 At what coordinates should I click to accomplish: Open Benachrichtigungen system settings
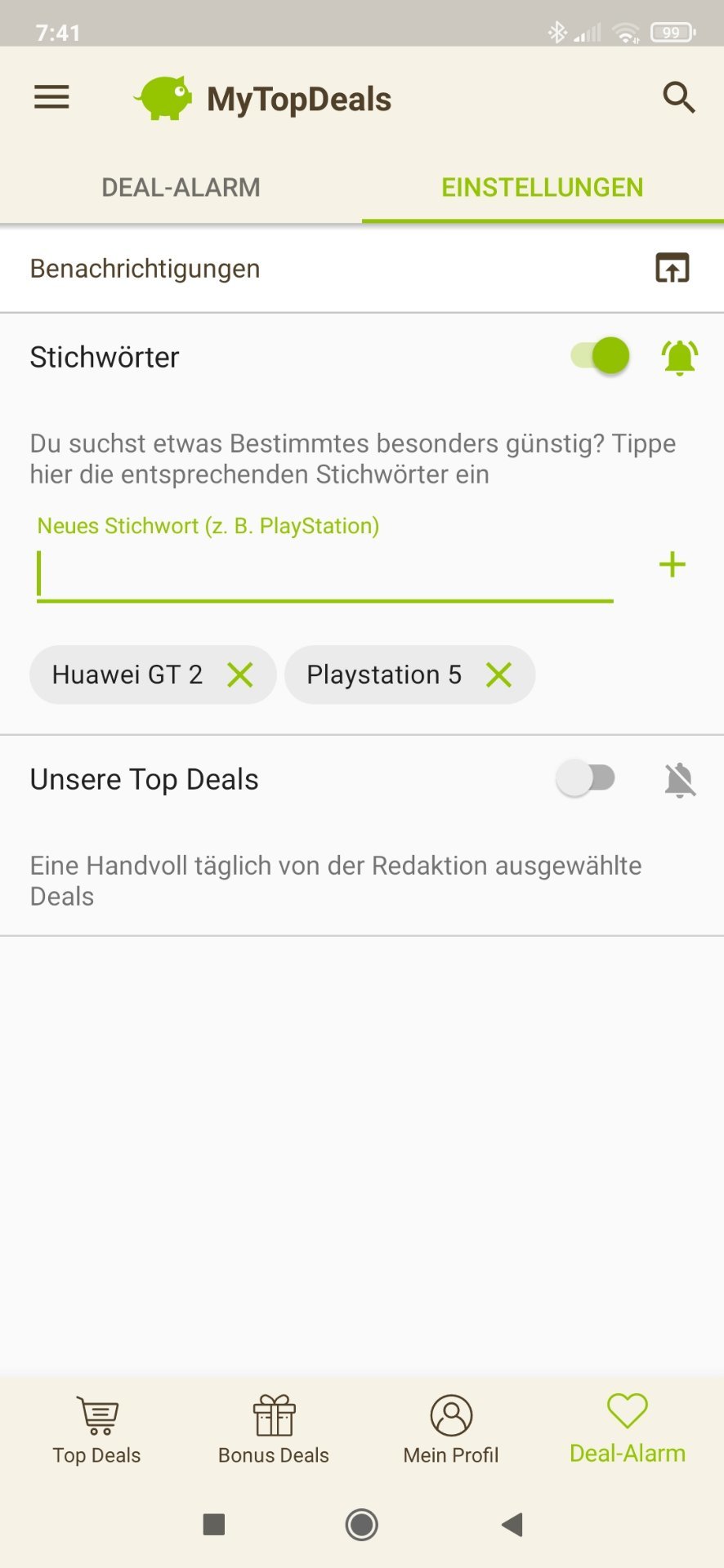click(672, 268)
